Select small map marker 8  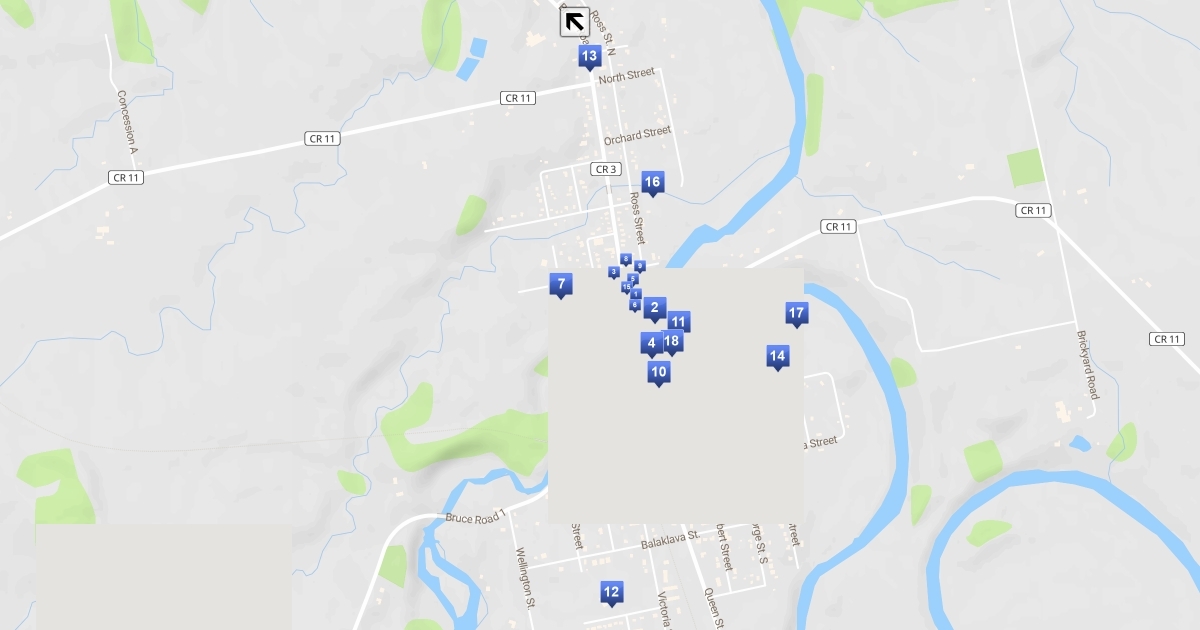[626, 259]
